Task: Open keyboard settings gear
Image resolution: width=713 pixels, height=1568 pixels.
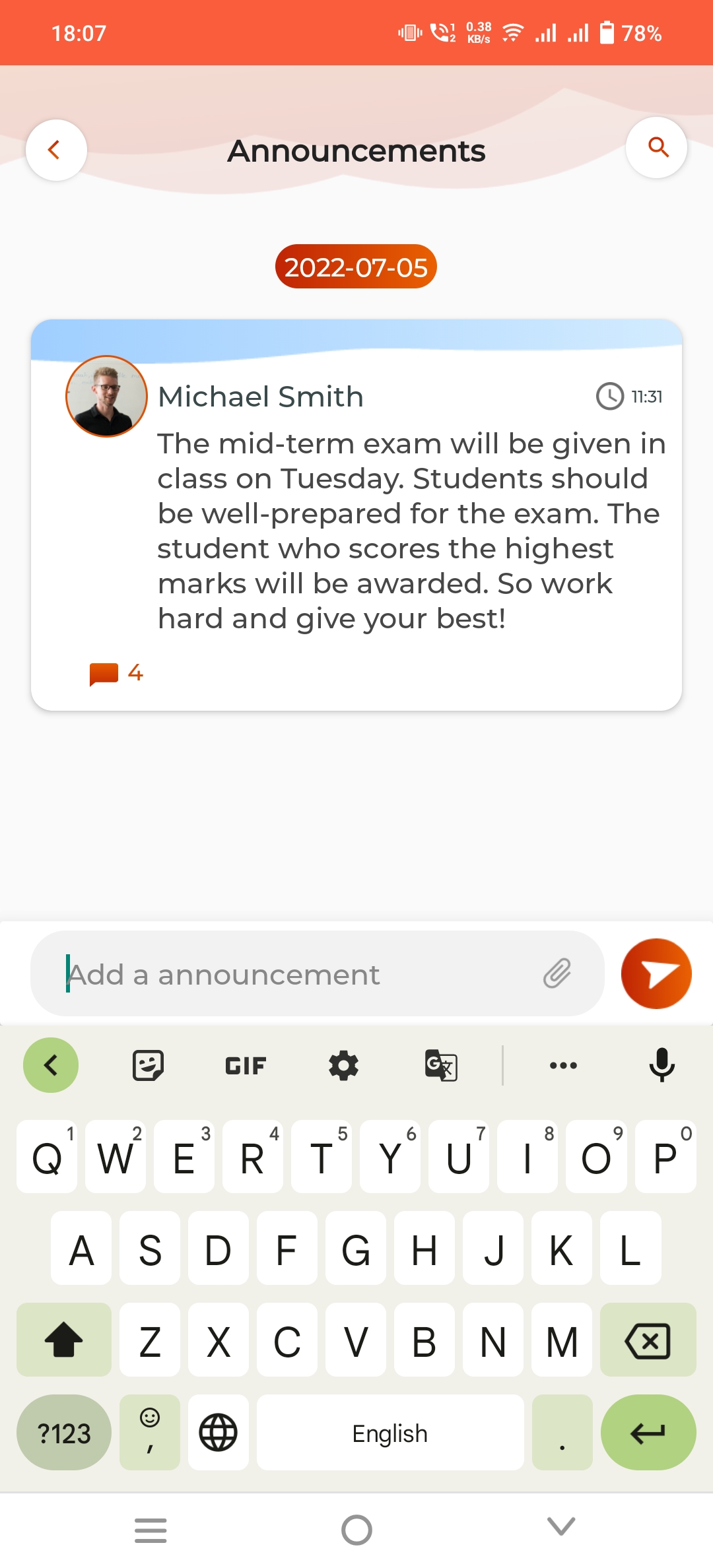Action: (343, 1065)
